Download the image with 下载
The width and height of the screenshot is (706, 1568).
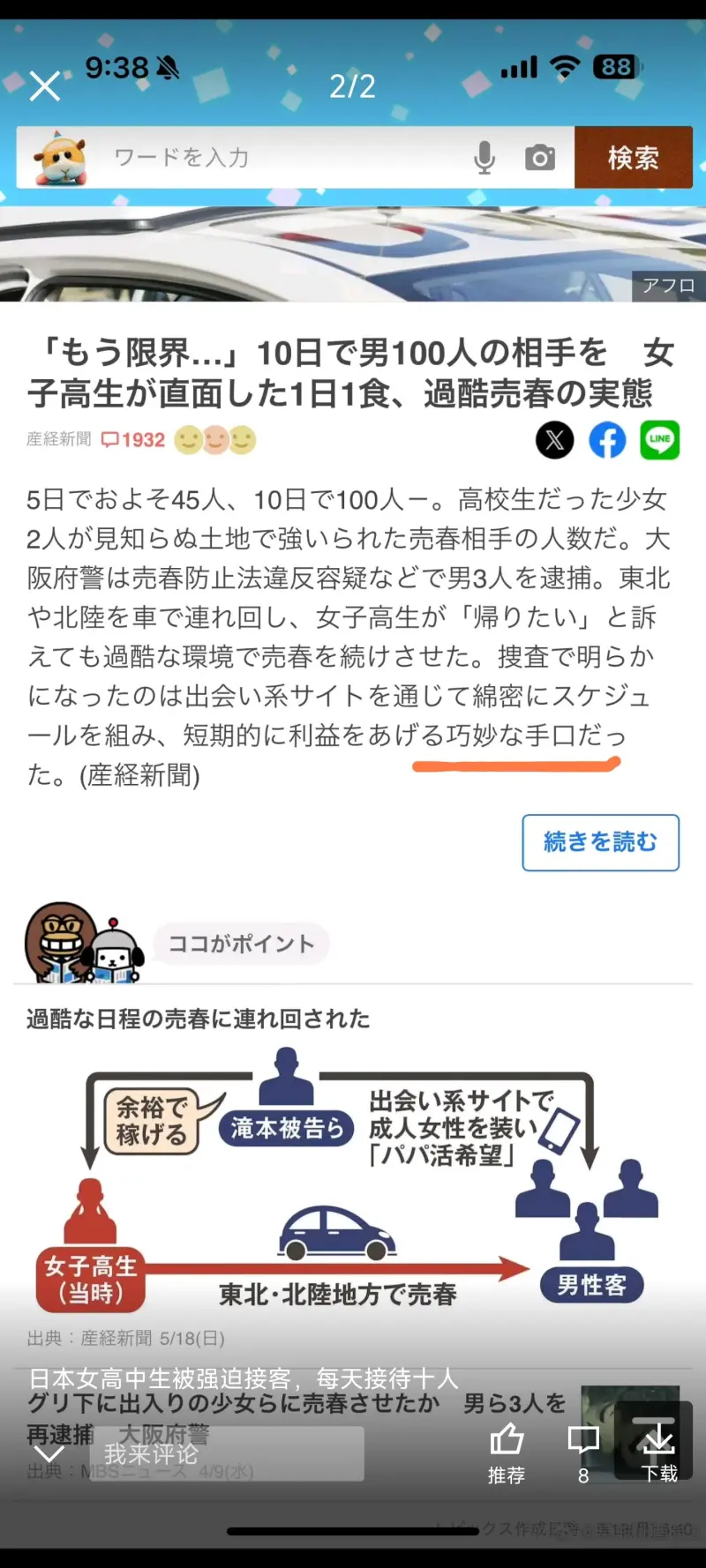tap(658, 1451)
